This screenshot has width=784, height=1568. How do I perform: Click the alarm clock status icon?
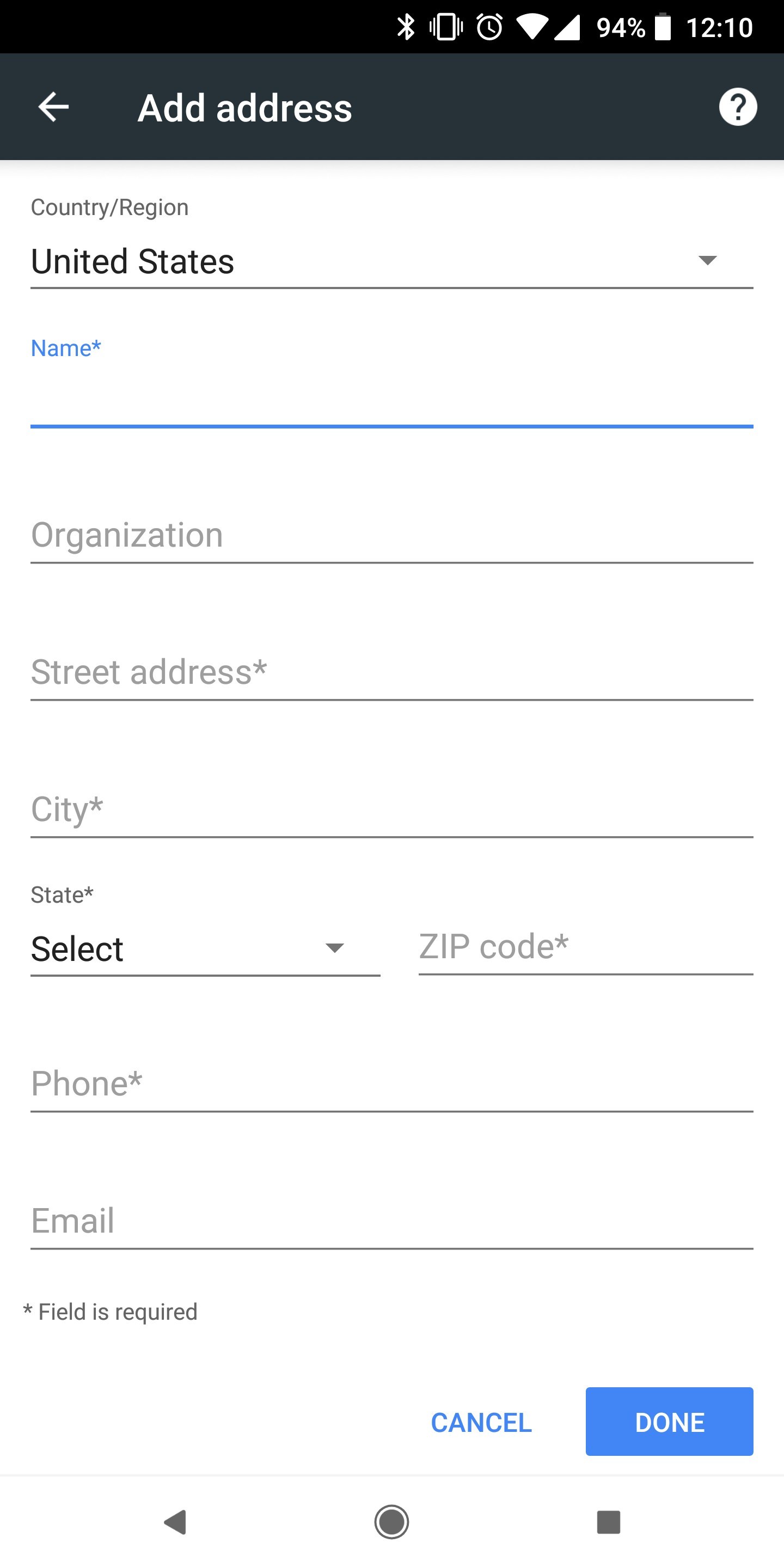point(488,27)
